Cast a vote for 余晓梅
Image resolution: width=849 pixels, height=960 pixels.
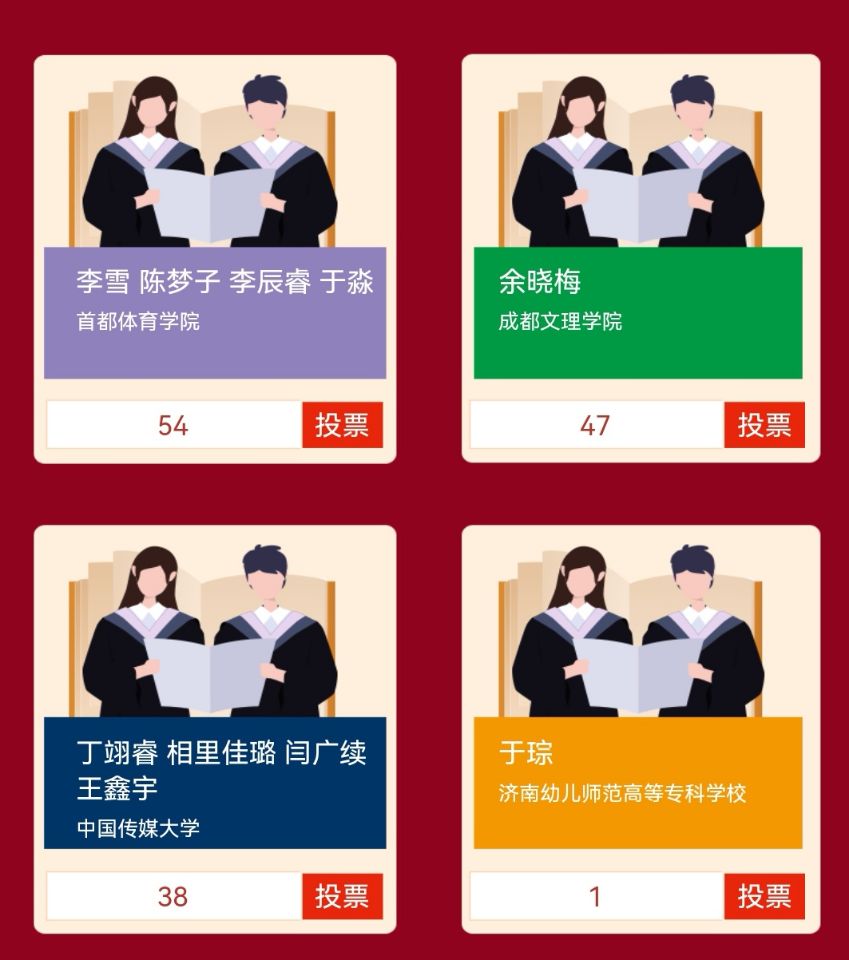pyautogui.click(x=764, y=425)
